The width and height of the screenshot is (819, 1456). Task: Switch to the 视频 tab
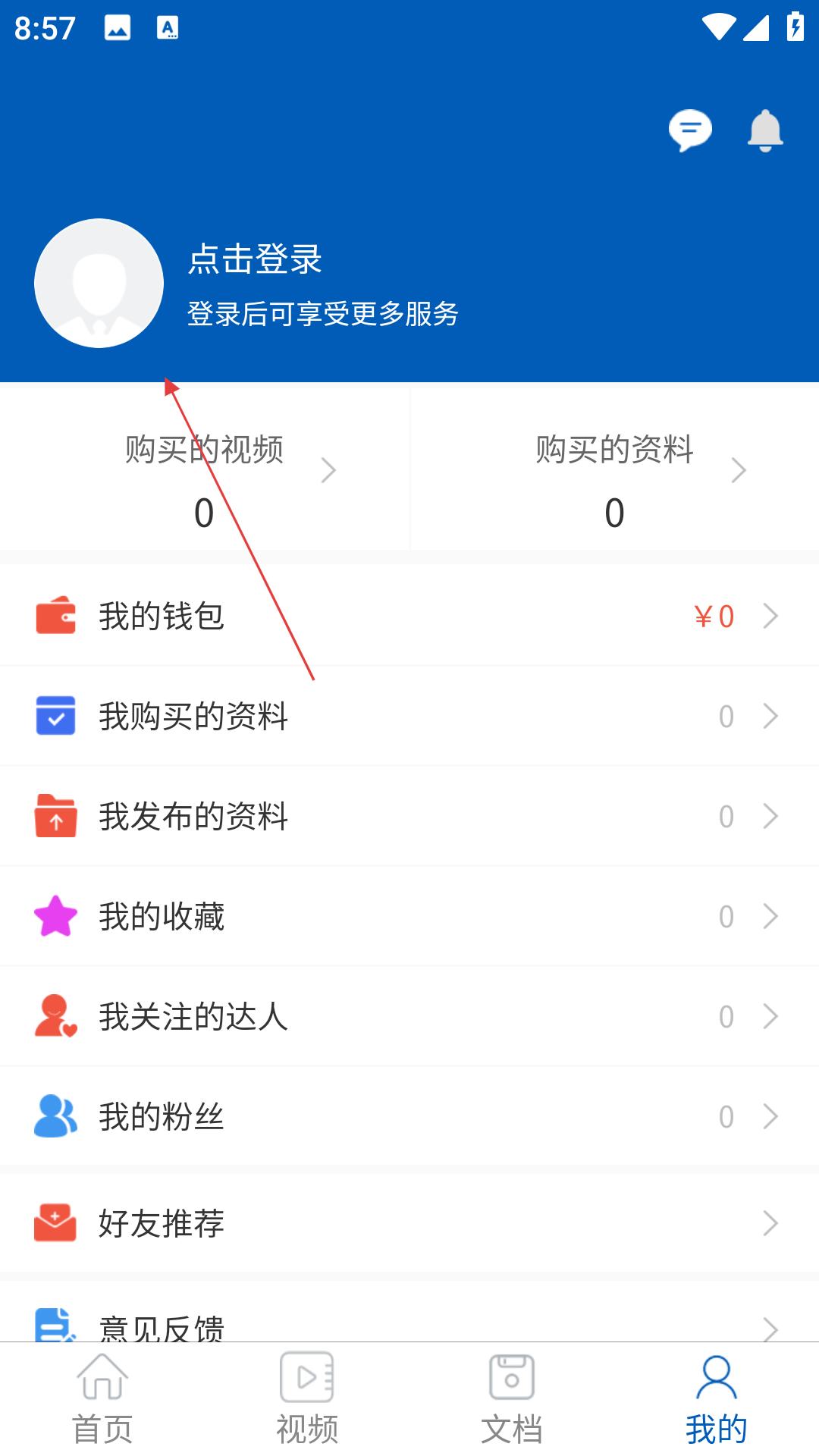click(x=307, y=1399)
